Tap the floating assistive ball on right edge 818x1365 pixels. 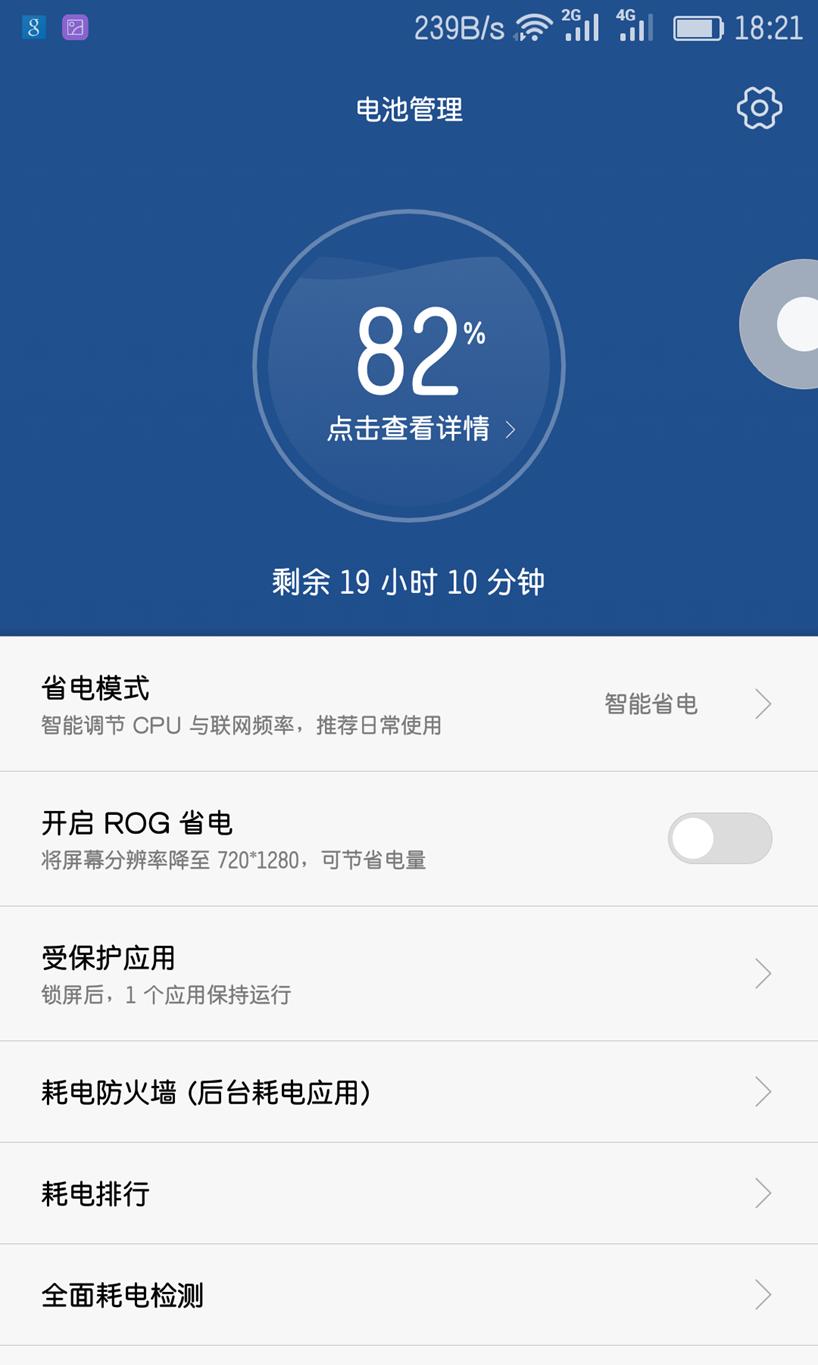(797, 323)
